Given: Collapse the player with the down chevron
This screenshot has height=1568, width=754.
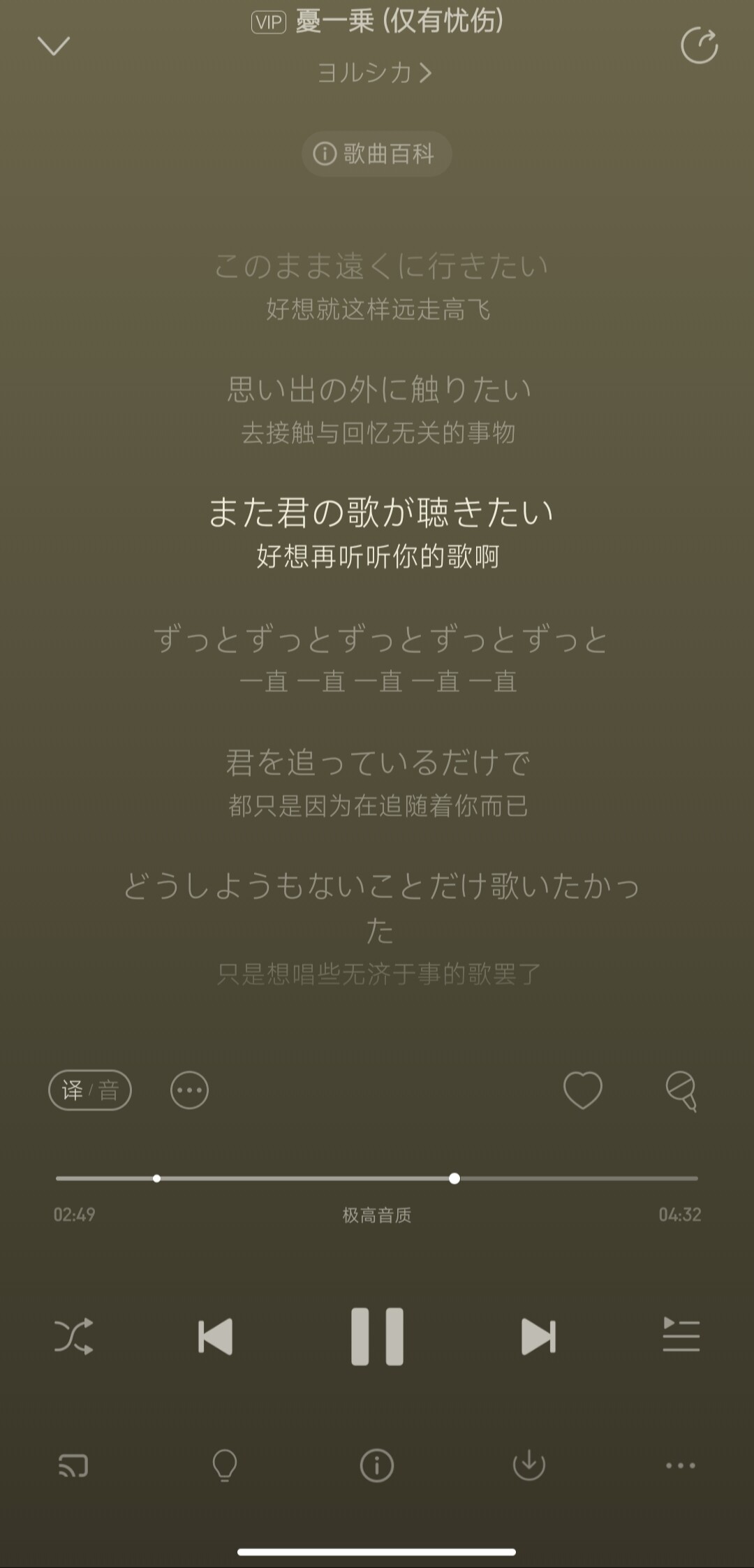Looking at the screenshot, I should (54, 46).
